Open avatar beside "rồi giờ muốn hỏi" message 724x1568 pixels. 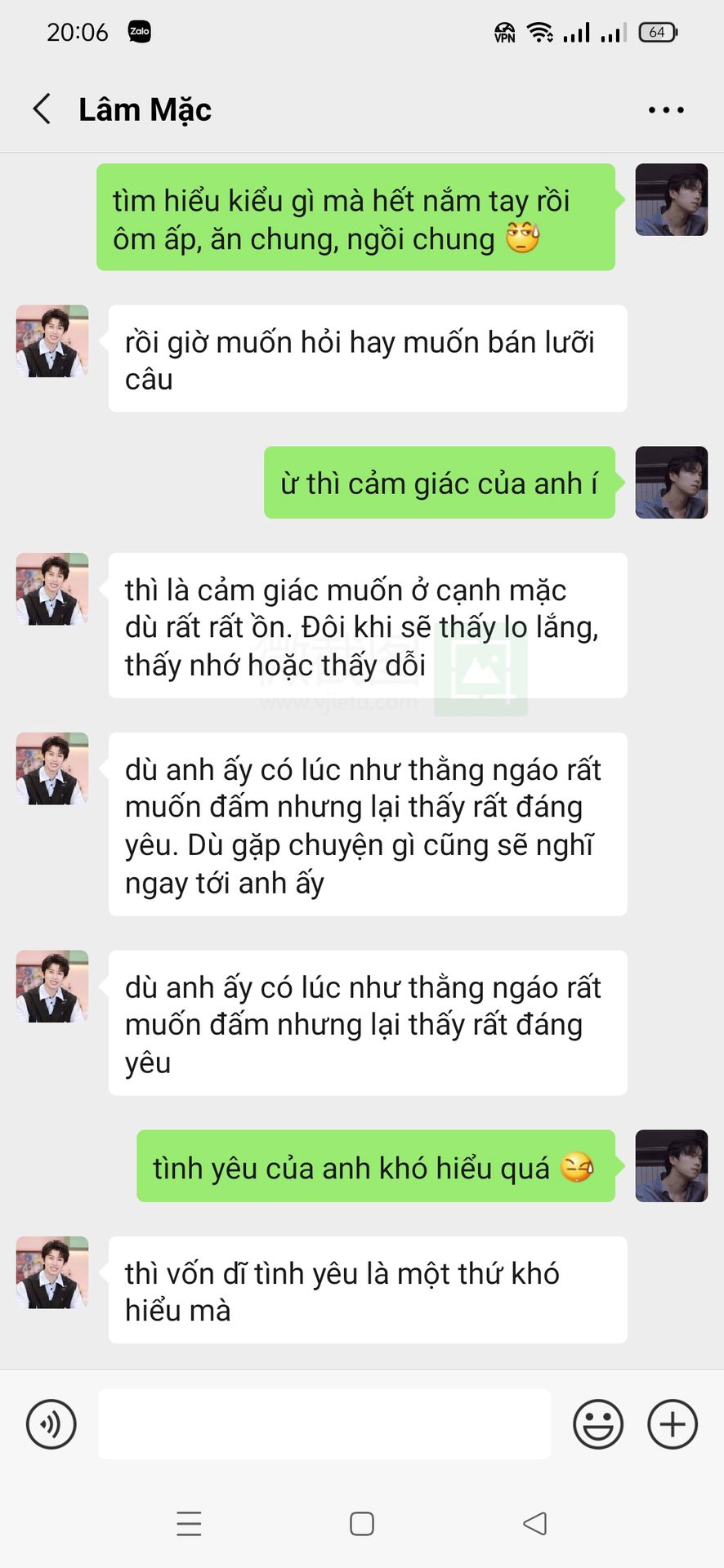tap(52, 341)
